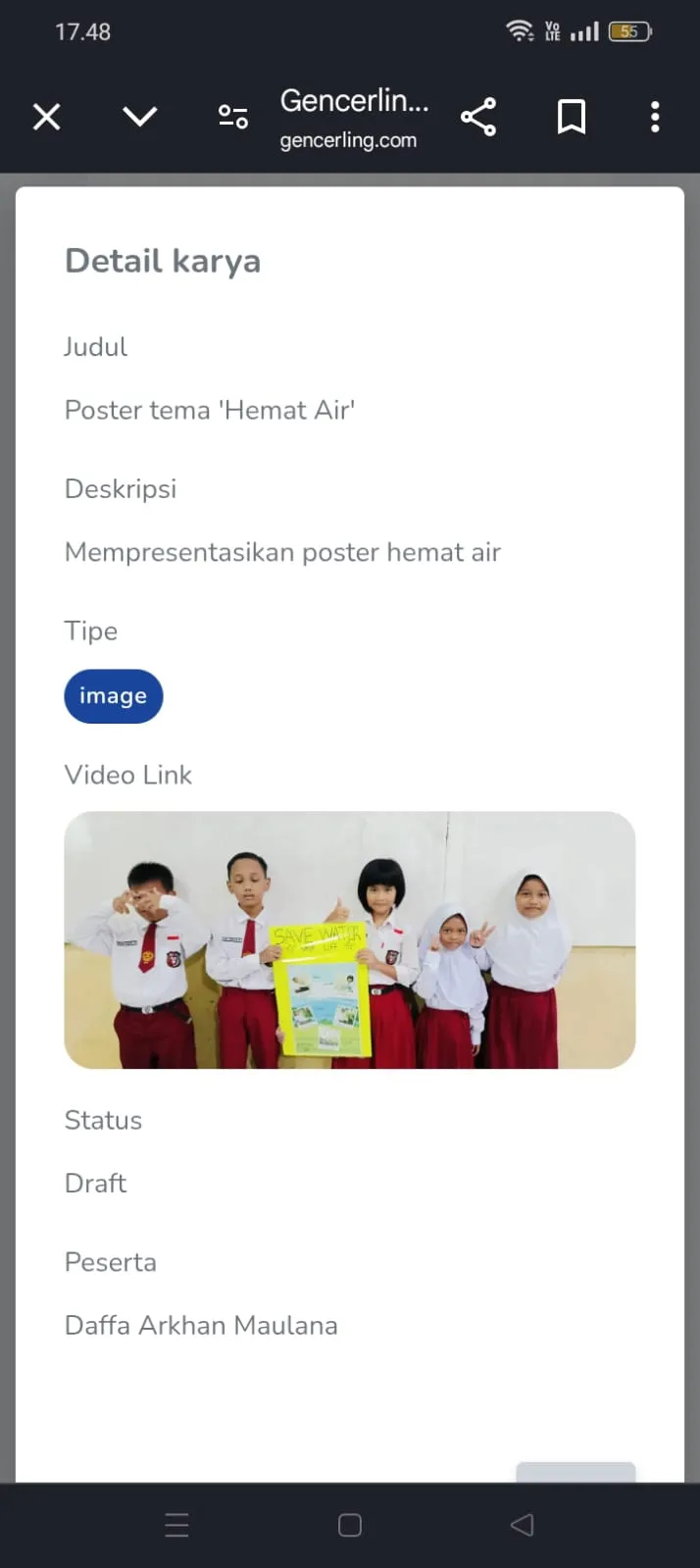Minimize the browser with the down chevron
Image resolution: width=700 pixels, height=1568 pixels.
(139, 117)
